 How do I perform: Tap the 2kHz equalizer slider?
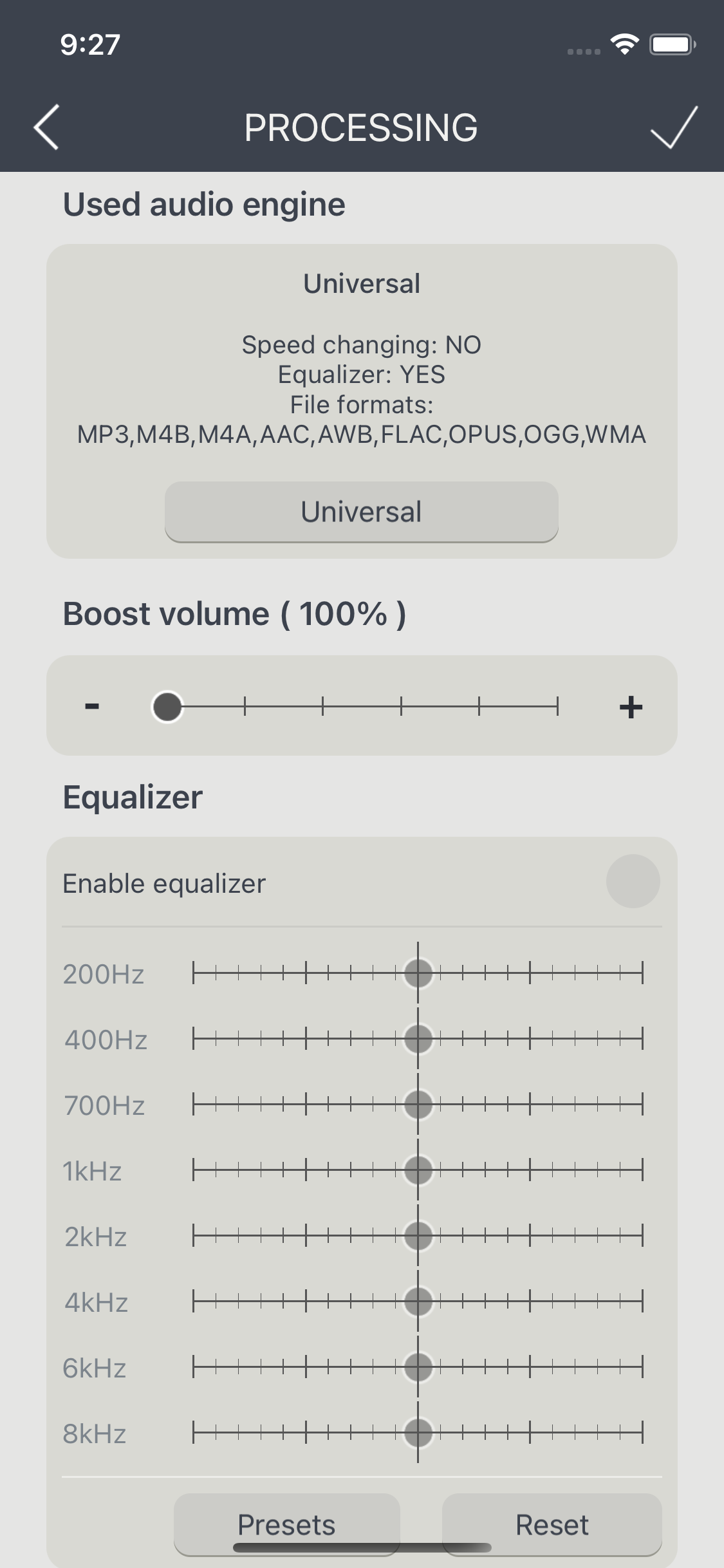point(418,1235)
